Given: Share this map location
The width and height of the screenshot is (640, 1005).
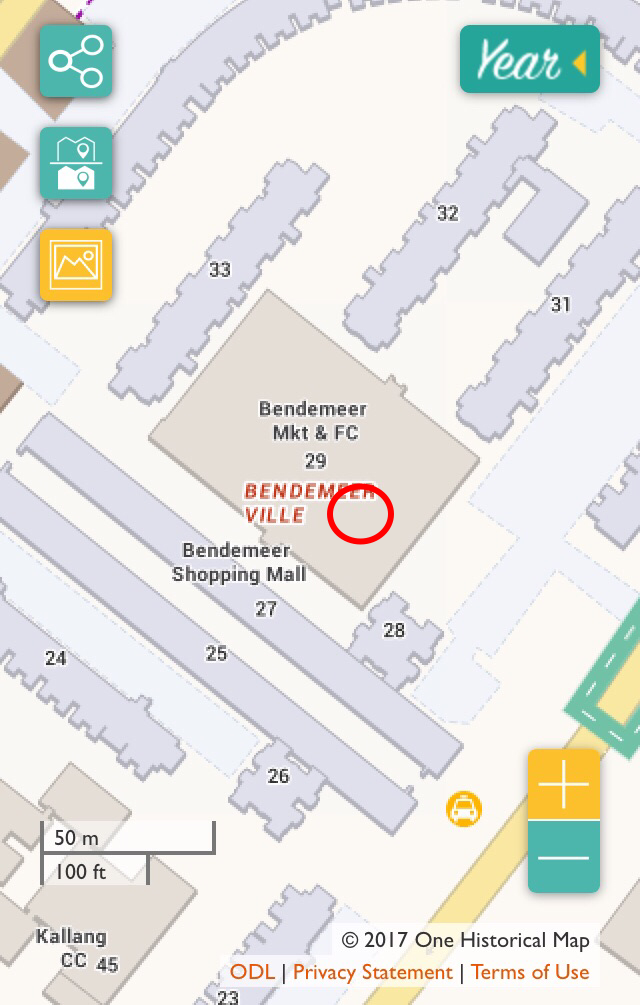Looking at the screenshot, I should coord(76,61).
